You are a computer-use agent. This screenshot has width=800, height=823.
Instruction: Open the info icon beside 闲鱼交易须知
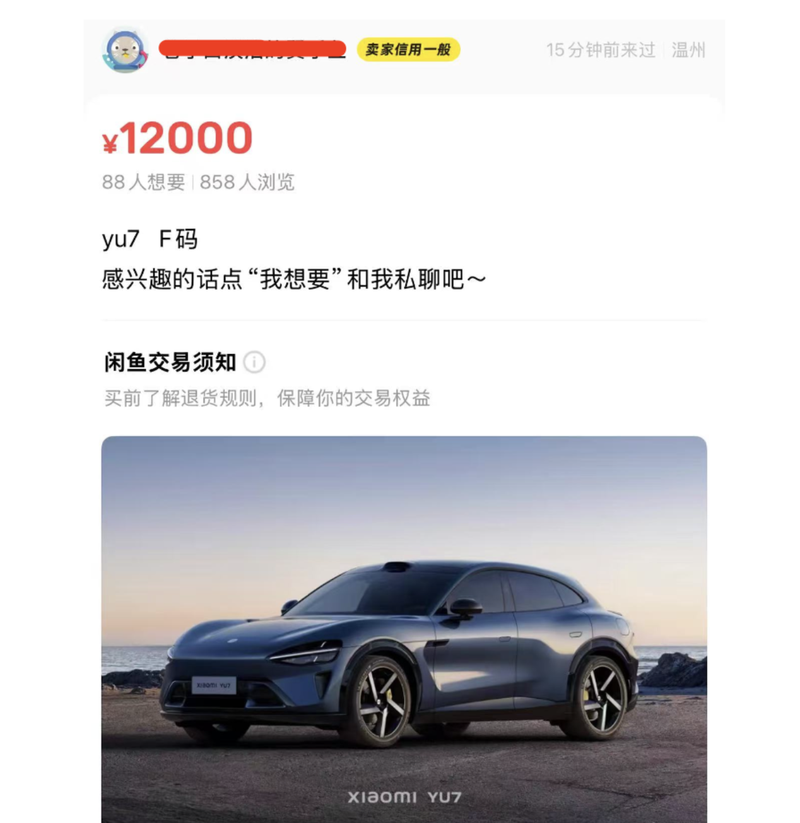tap(255, 362)
